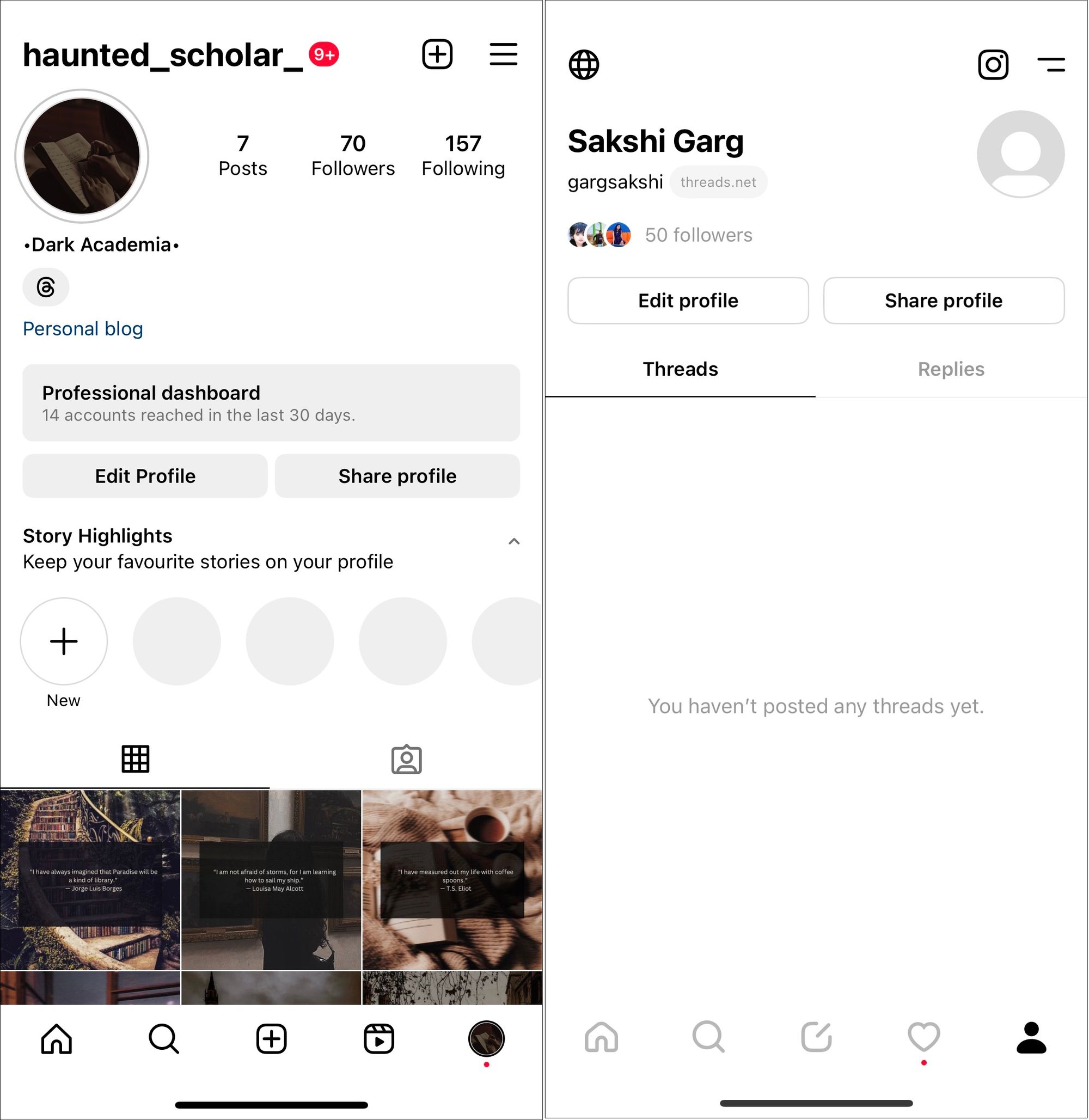Image resolution: width=1089 pixels, height=1120 pixels.
Task: Switch to the Replies tab
Action: click(x=951, y=370)
